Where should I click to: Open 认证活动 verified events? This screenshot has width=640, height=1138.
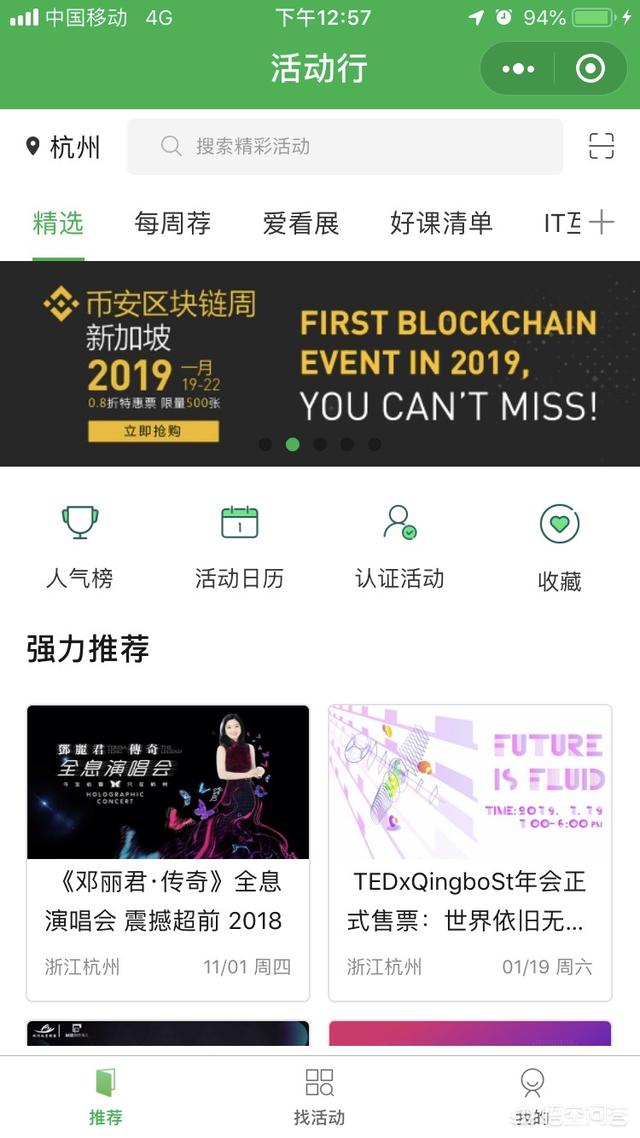coord(400,547)
